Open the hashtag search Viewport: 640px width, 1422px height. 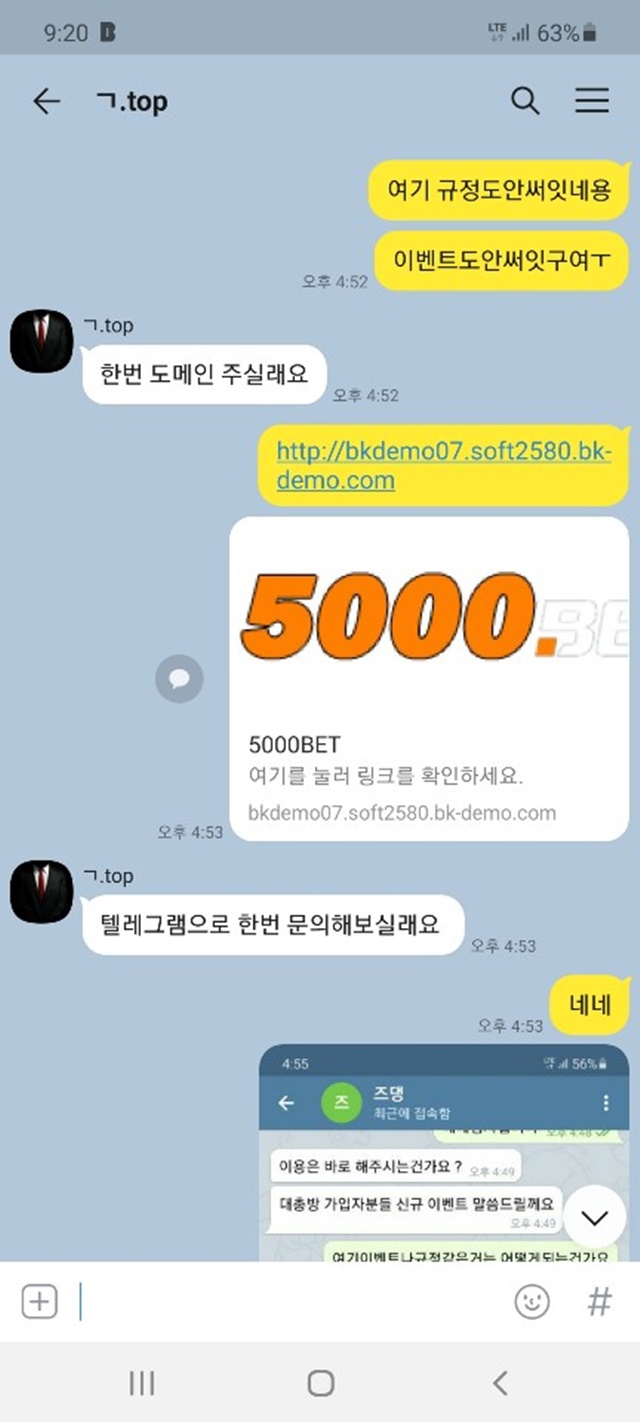click(x=599, y=1301)
